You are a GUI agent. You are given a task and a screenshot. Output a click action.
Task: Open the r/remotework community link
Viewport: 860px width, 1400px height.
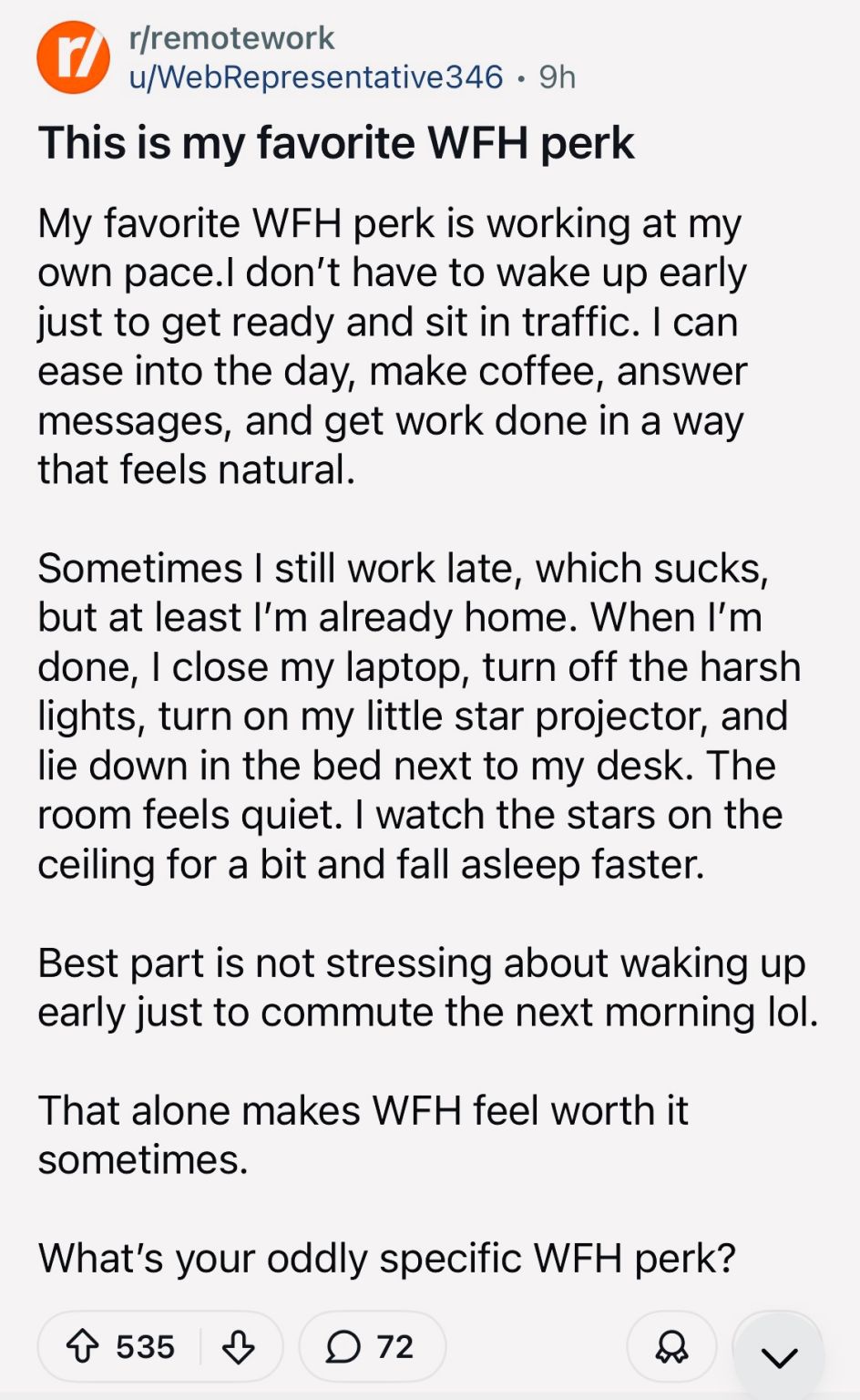231,38
